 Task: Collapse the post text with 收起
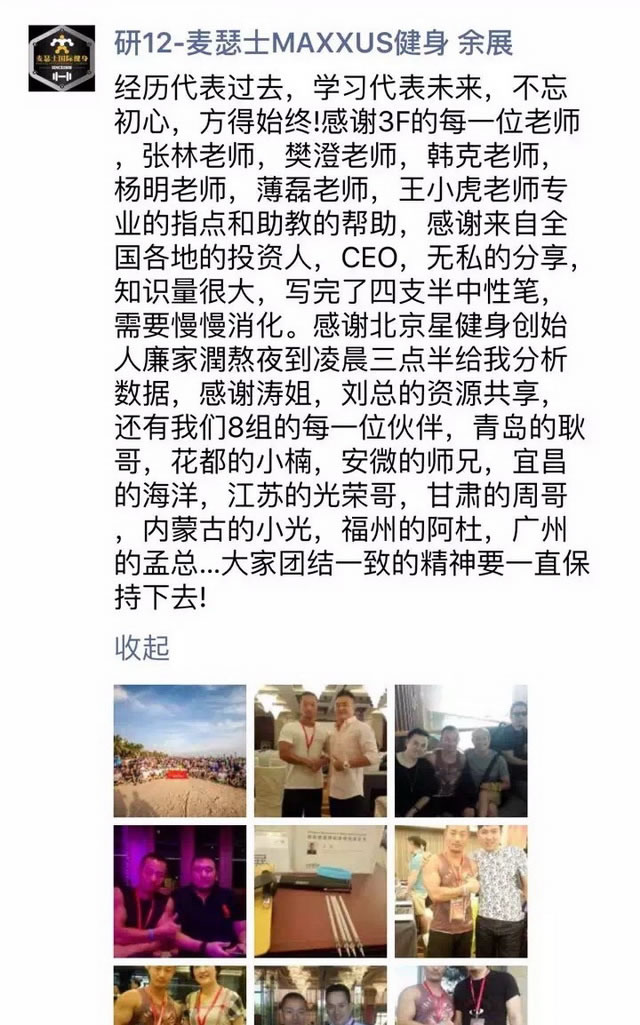(142, 647)
